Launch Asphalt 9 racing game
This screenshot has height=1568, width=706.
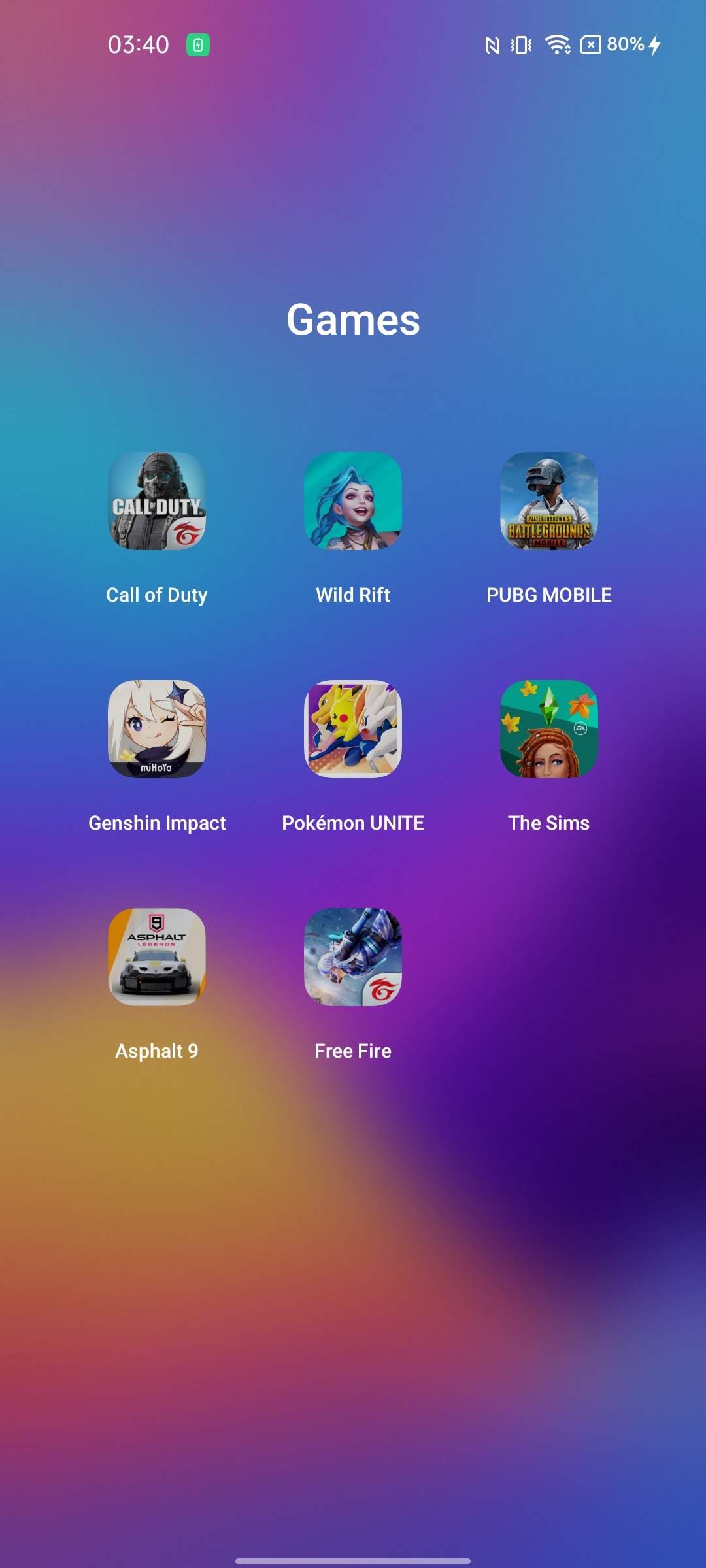tap(157, 957)
